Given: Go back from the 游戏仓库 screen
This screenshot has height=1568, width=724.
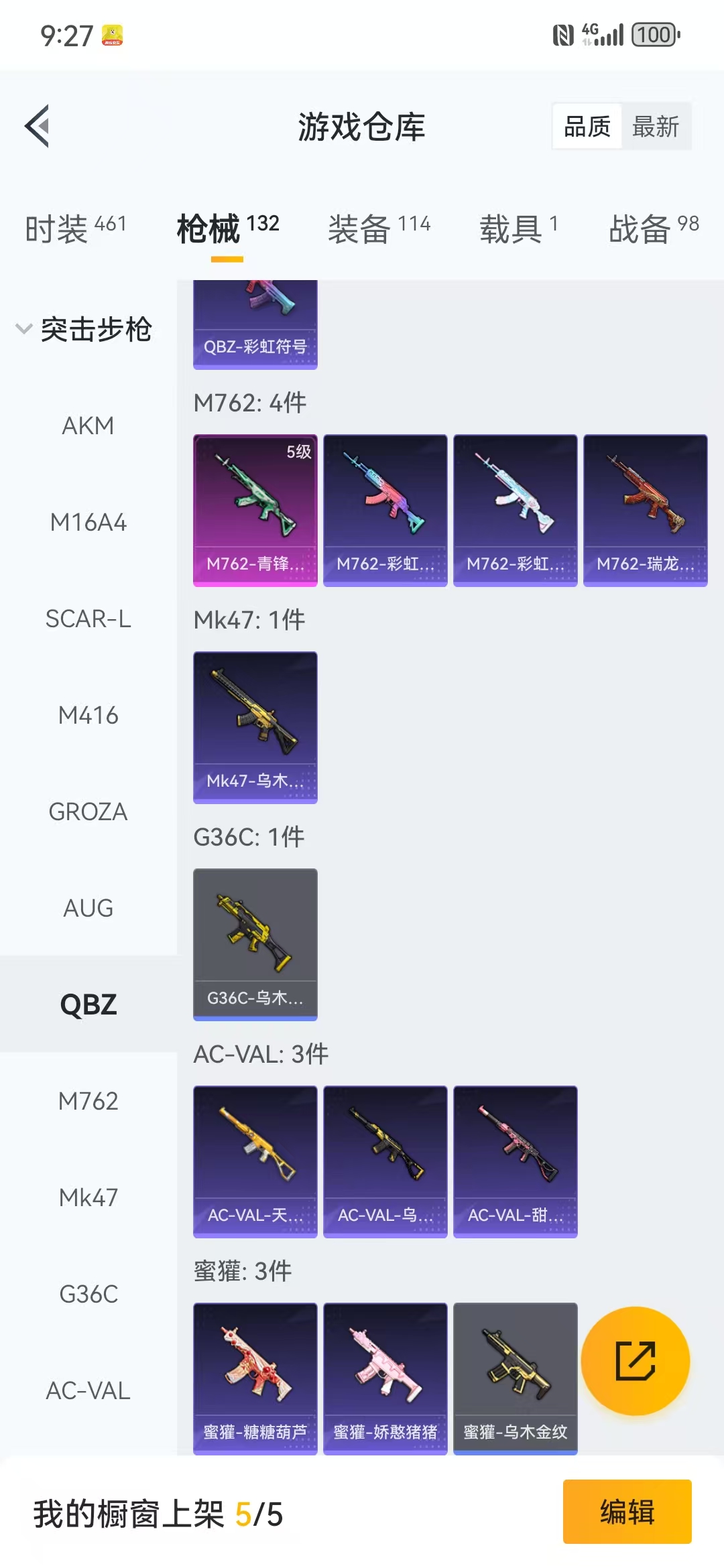Looking at the screenshot, I should coord(38,126).
